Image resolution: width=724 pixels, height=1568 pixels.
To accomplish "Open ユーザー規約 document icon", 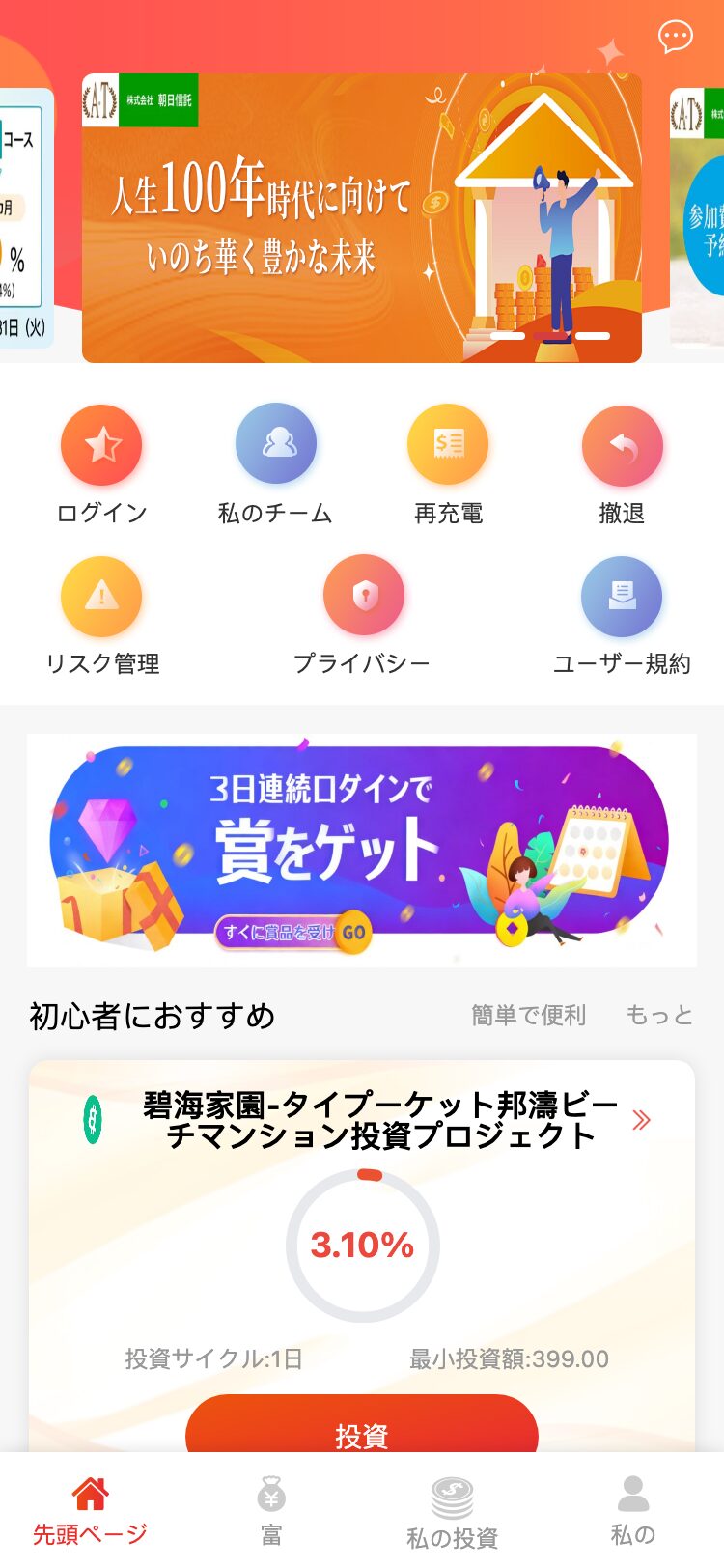I will 622,595.
